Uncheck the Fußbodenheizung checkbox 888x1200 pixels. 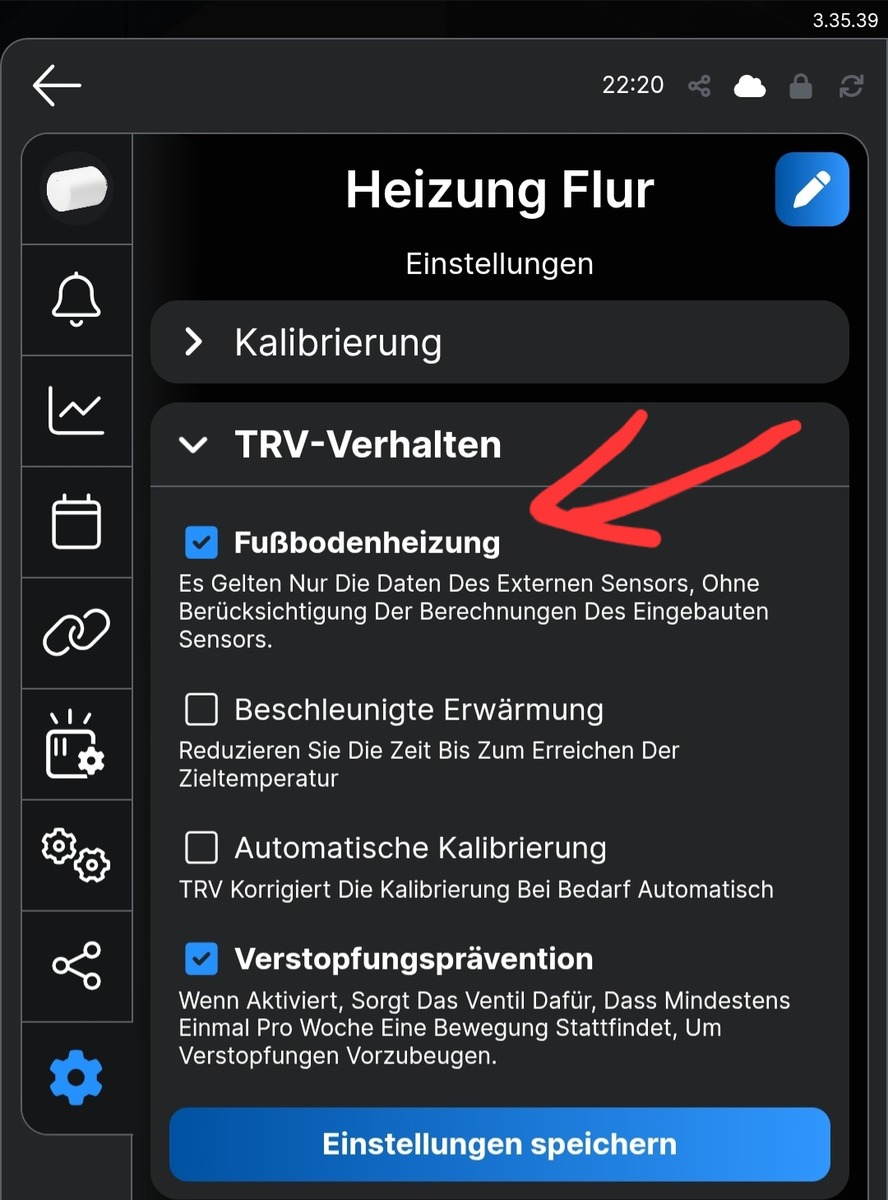point(201,543)
